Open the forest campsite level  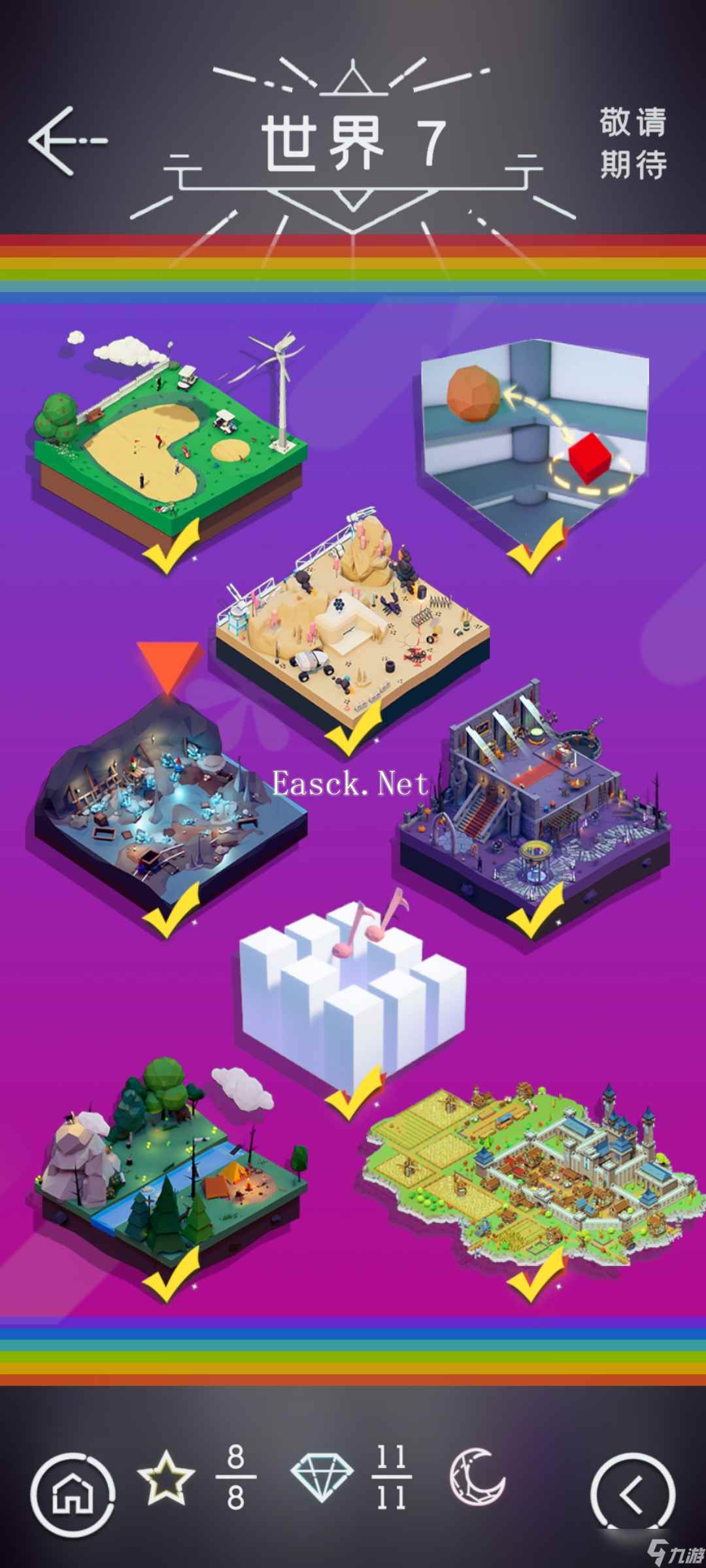[x=170, y=1169]
